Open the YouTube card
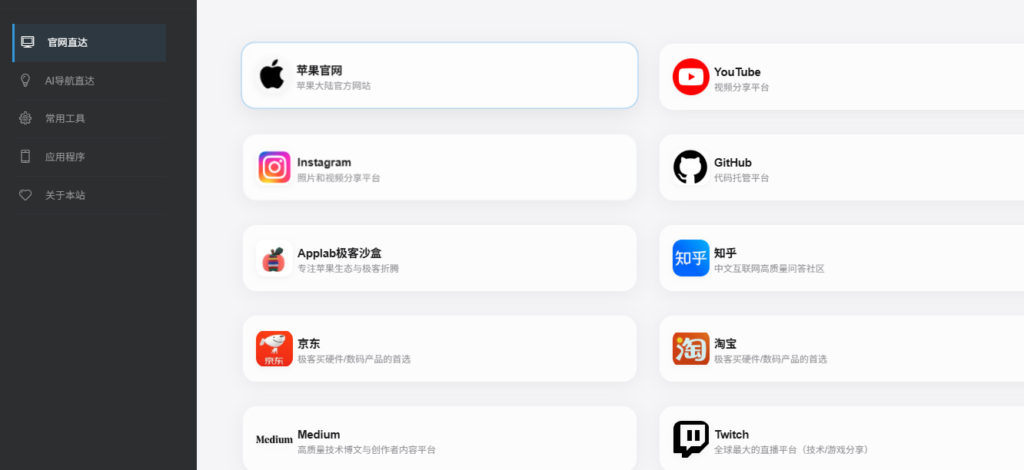The image size is (1024, 470). pyautogui.click(x=840, y=77)
